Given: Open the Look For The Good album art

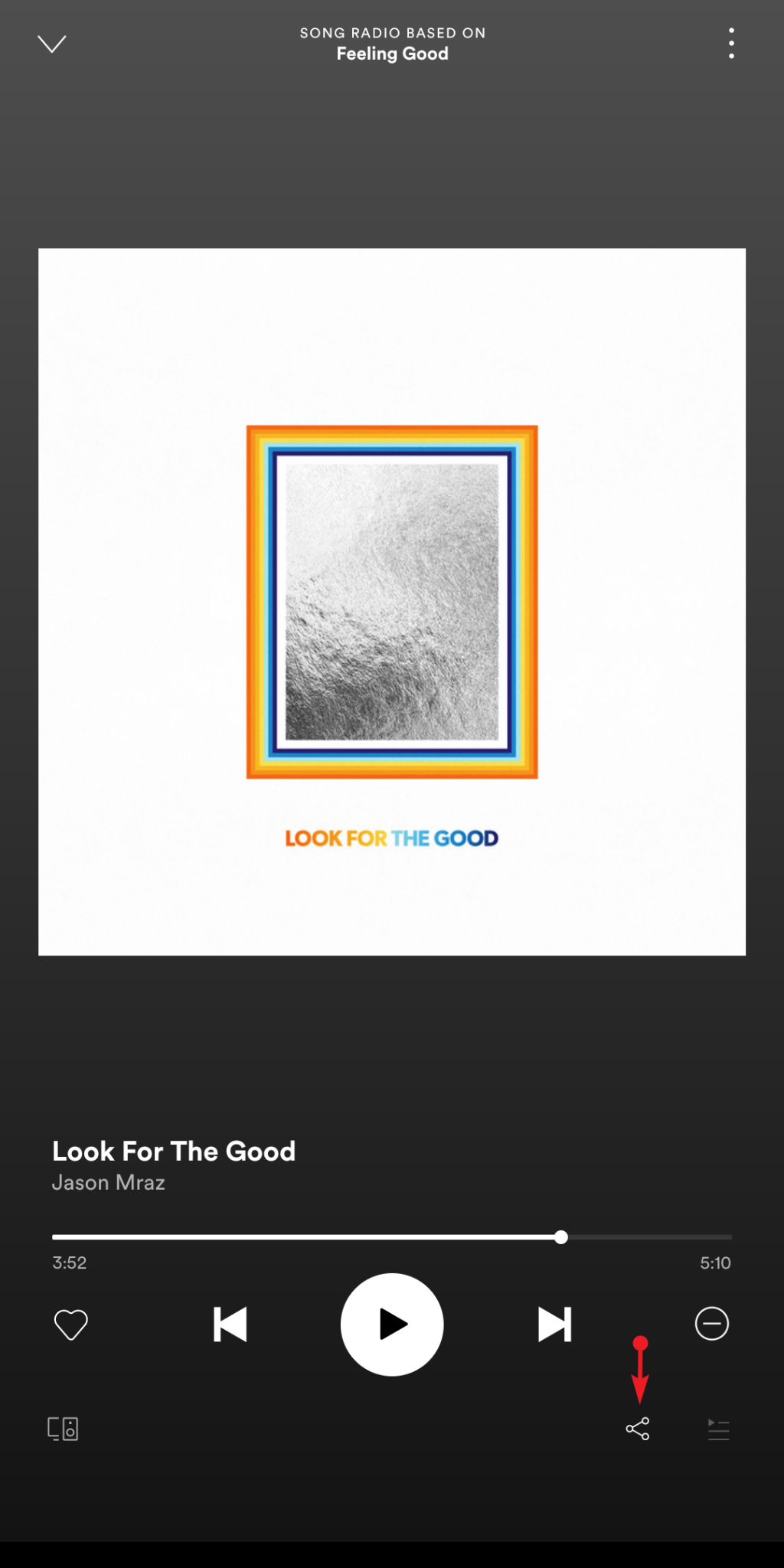Looking at the screenshot, I should click(392, 602).
